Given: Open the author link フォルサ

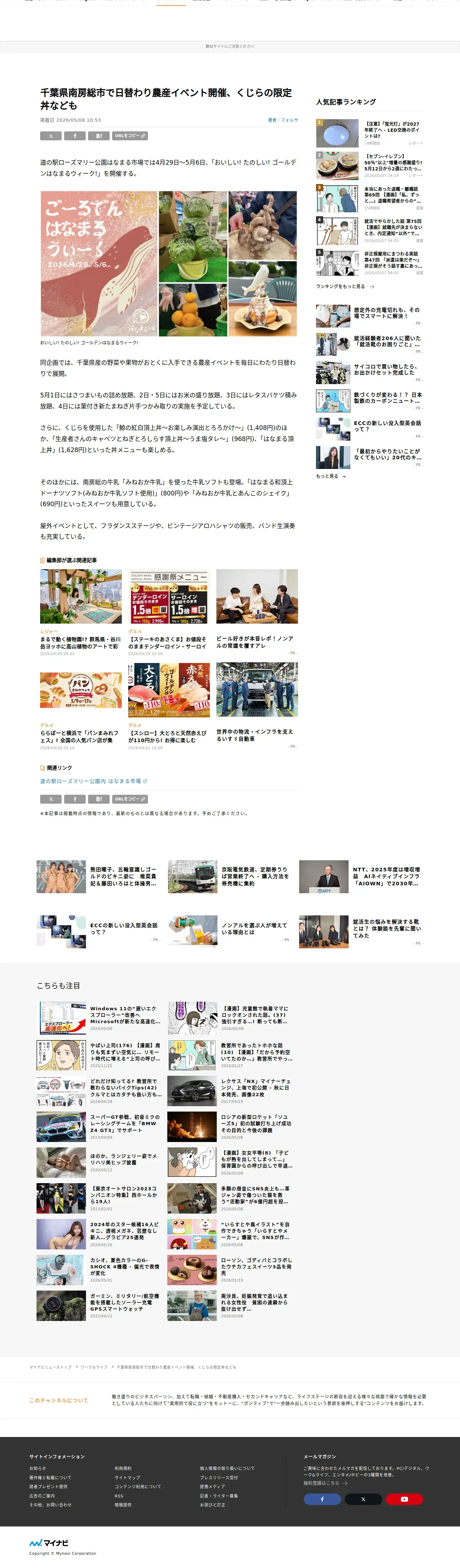Looking at the screenshot, I should [283, 120].
